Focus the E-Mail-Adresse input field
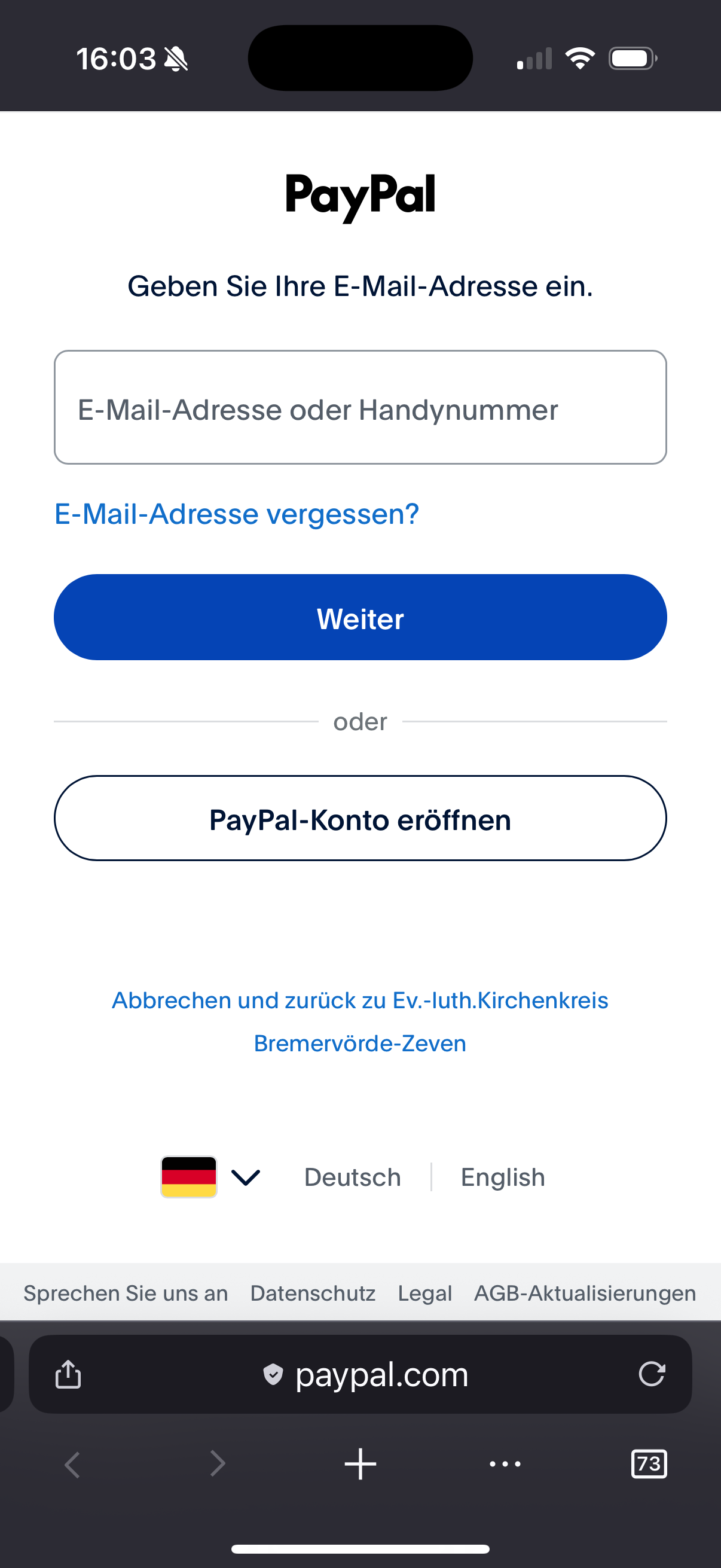721x1568 pixels. [360, 407]
